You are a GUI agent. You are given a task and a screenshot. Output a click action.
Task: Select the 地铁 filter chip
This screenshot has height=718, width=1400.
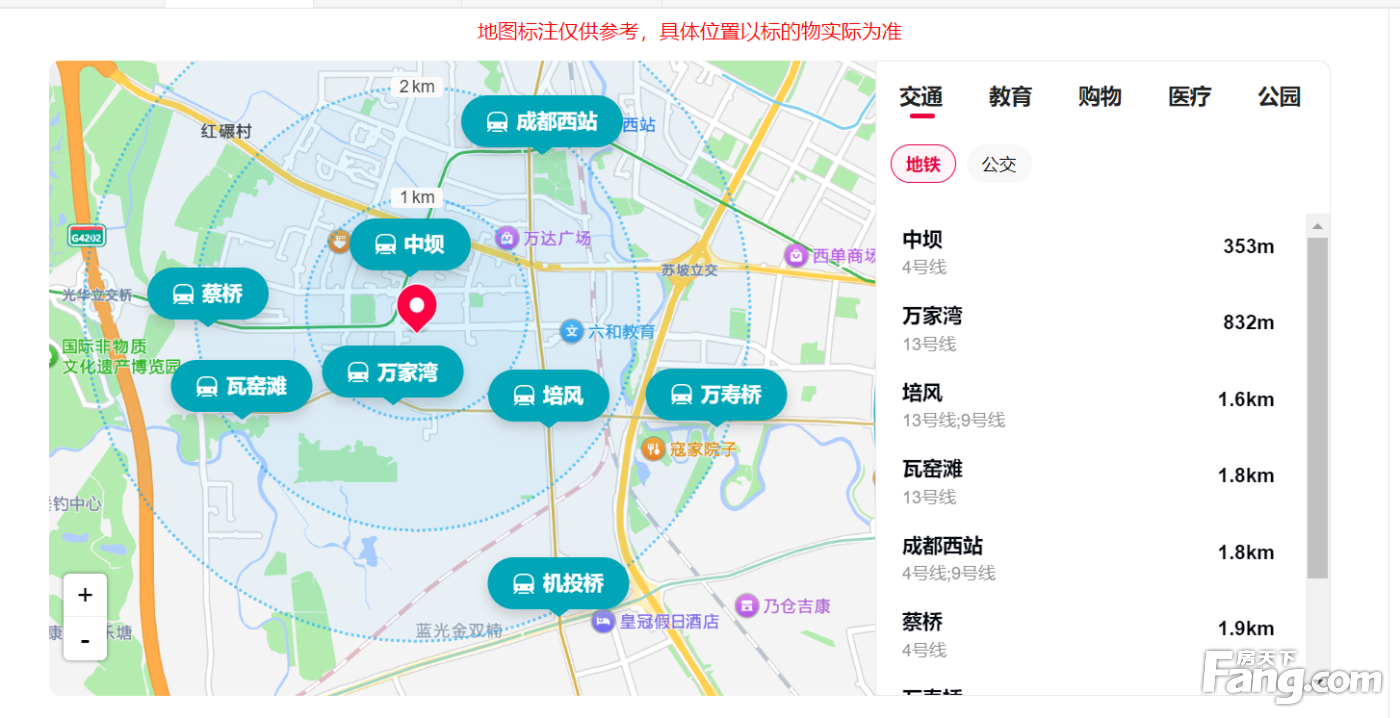coord(923,164)
